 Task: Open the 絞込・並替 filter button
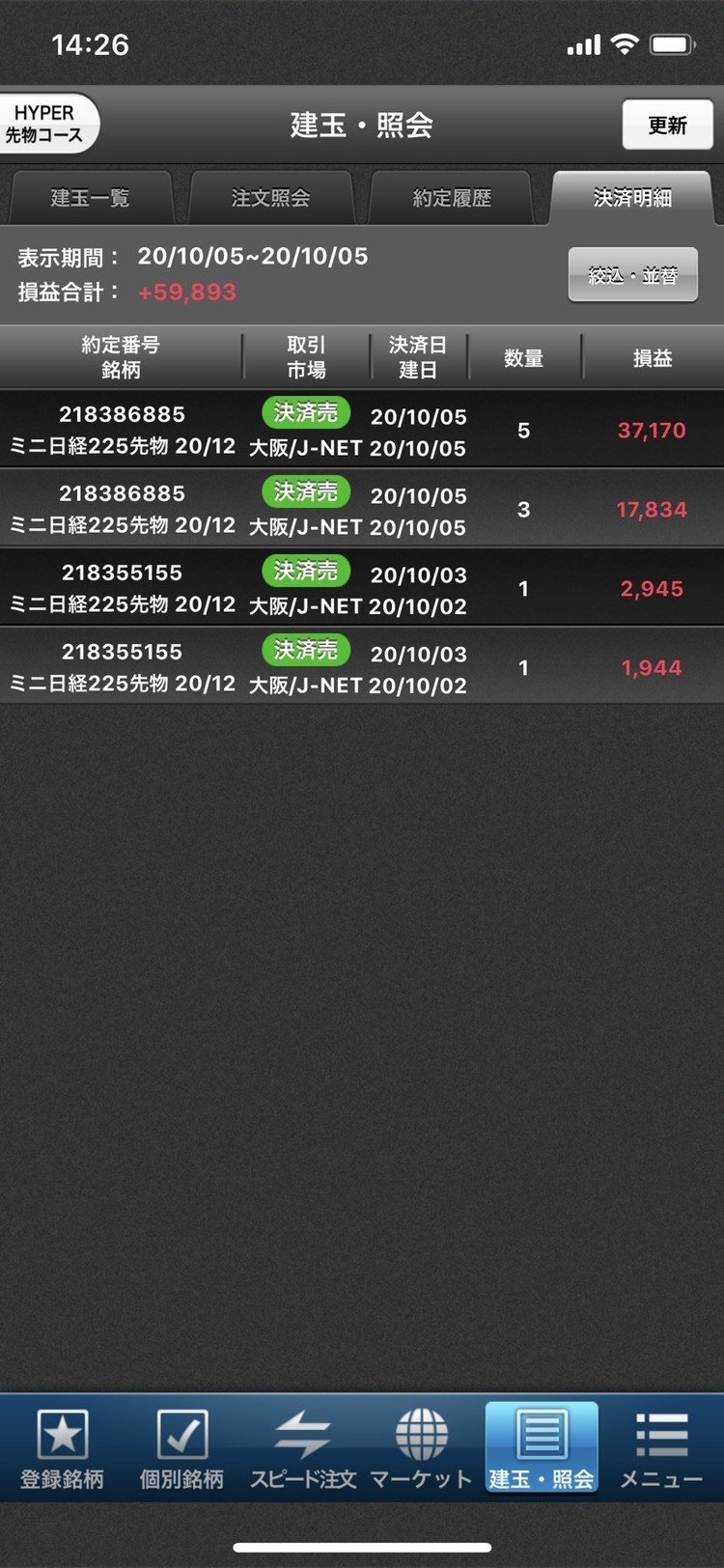point(632,275)
